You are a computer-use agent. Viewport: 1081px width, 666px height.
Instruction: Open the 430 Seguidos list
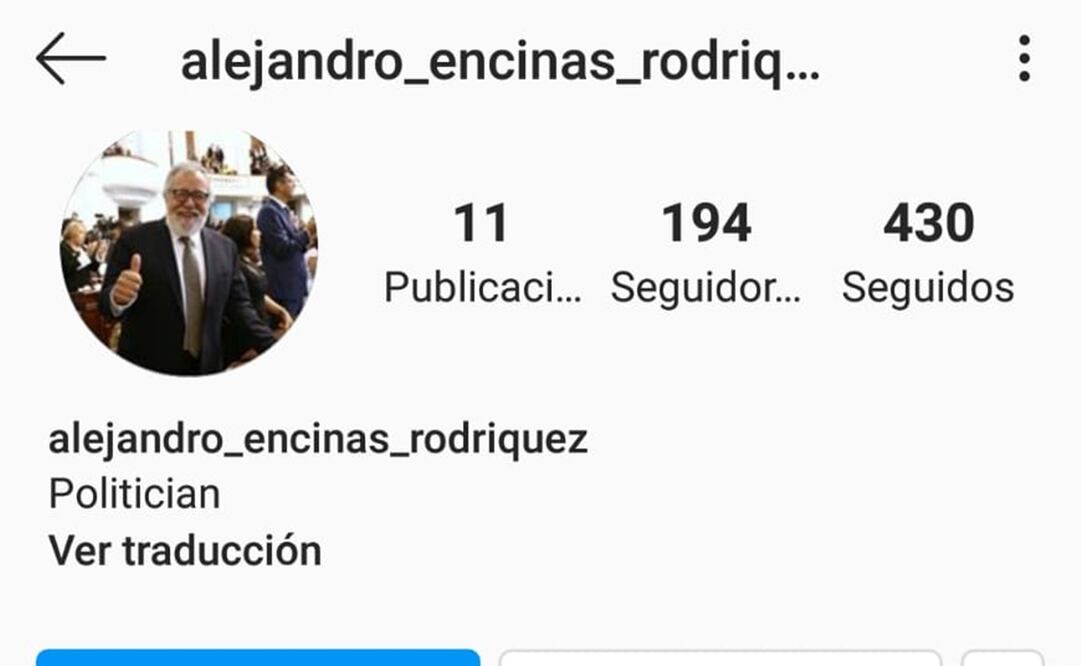point(928,254)
